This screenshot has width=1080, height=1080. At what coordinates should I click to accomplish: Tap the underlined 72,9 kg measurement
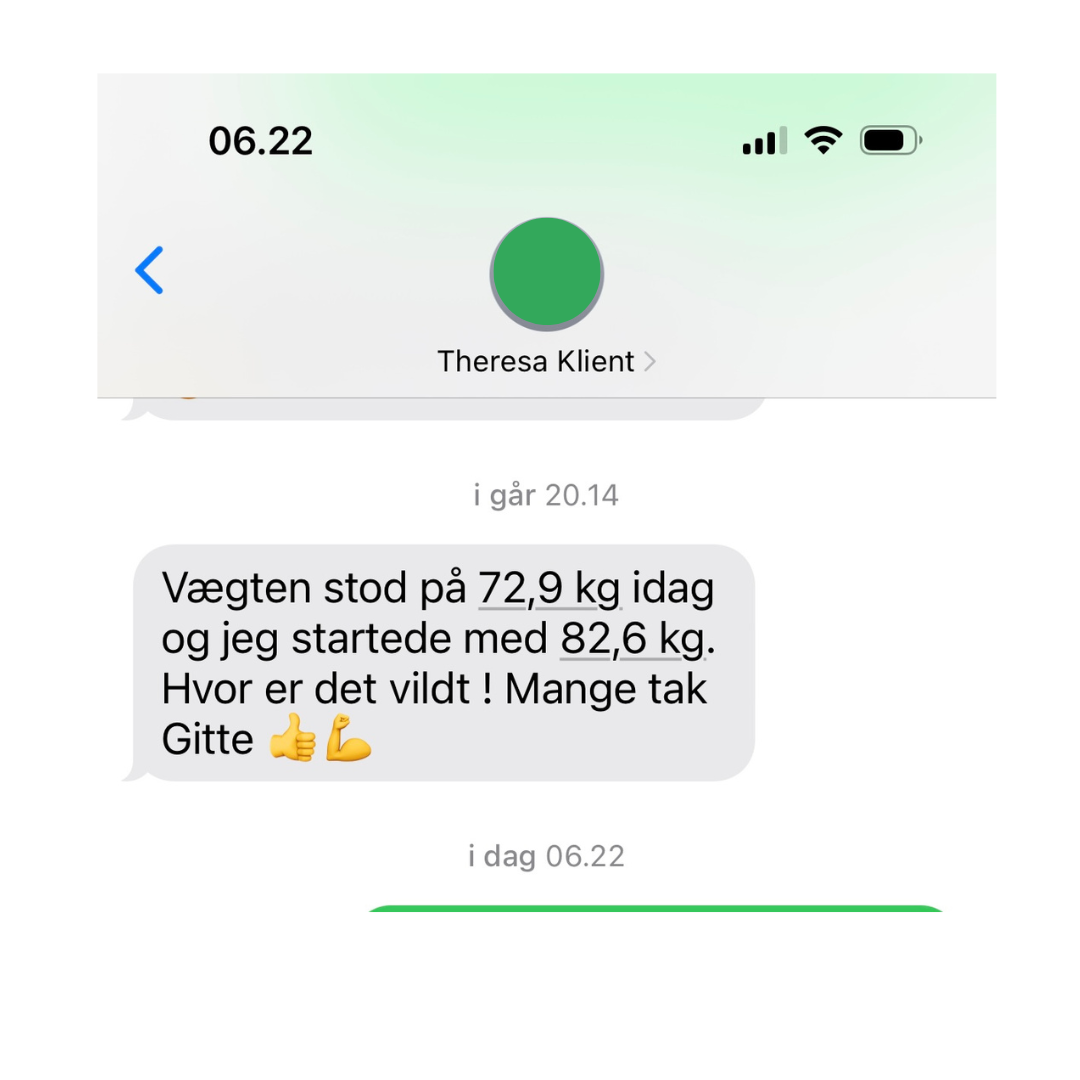coord(549,589)
